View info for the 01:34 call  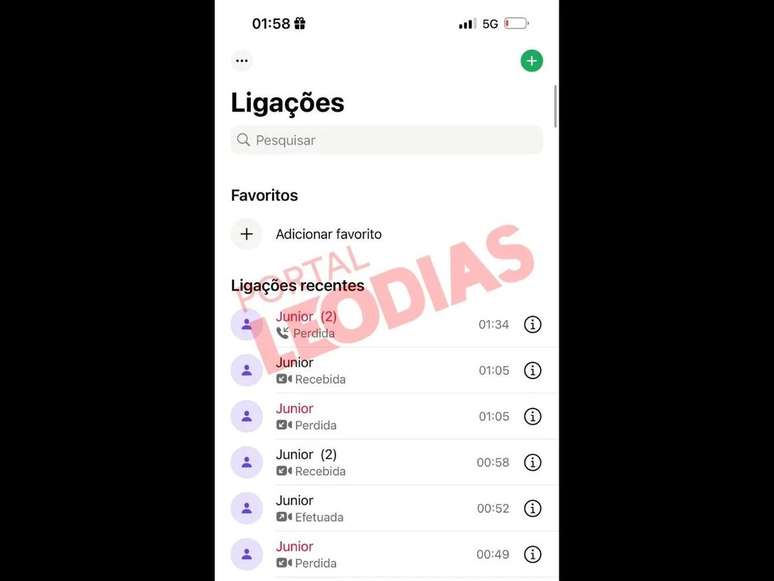pyautogui.click(x=533, y=324)
